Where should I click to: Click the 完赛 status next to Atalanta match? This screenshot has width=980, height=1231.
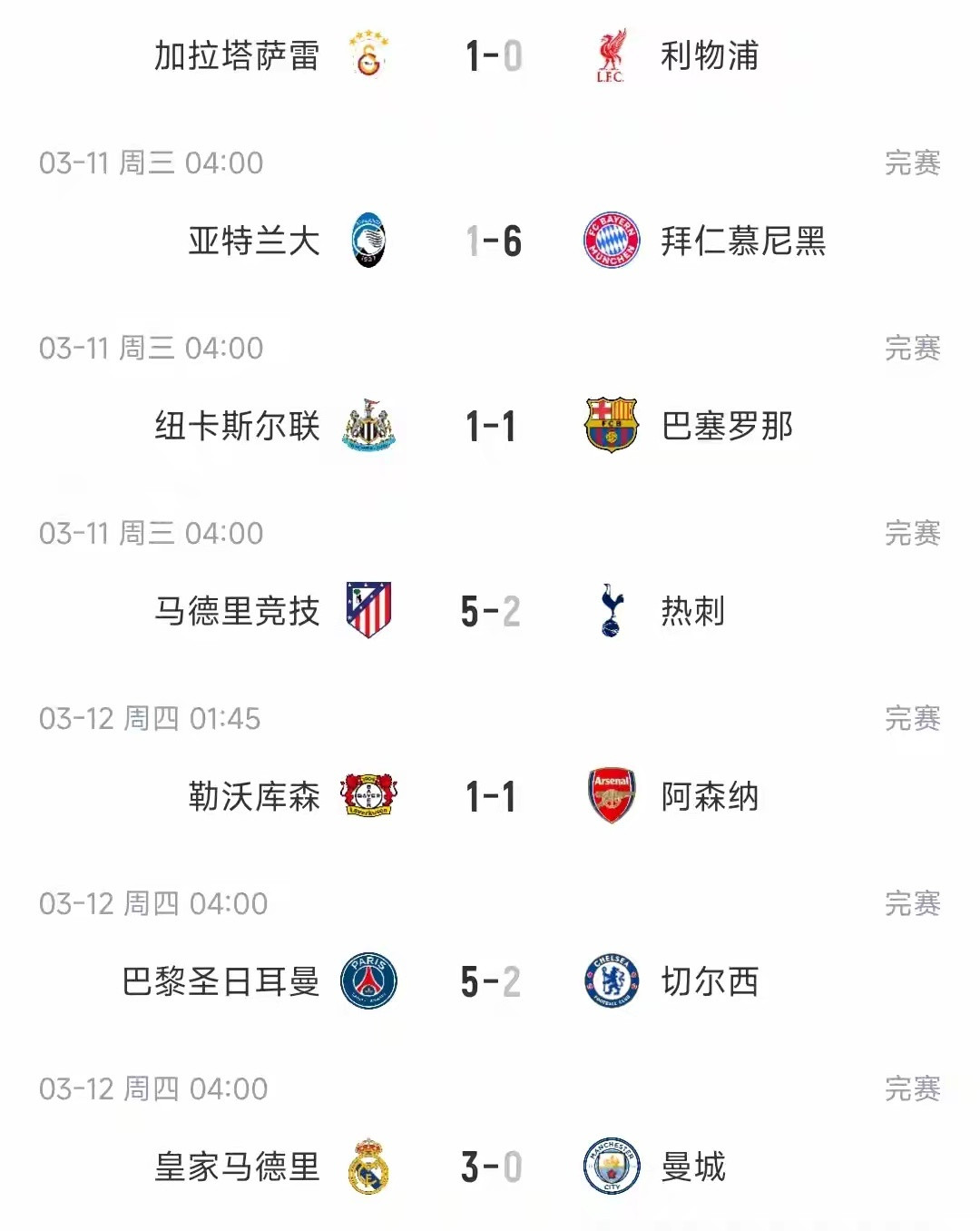click(912, 163)
